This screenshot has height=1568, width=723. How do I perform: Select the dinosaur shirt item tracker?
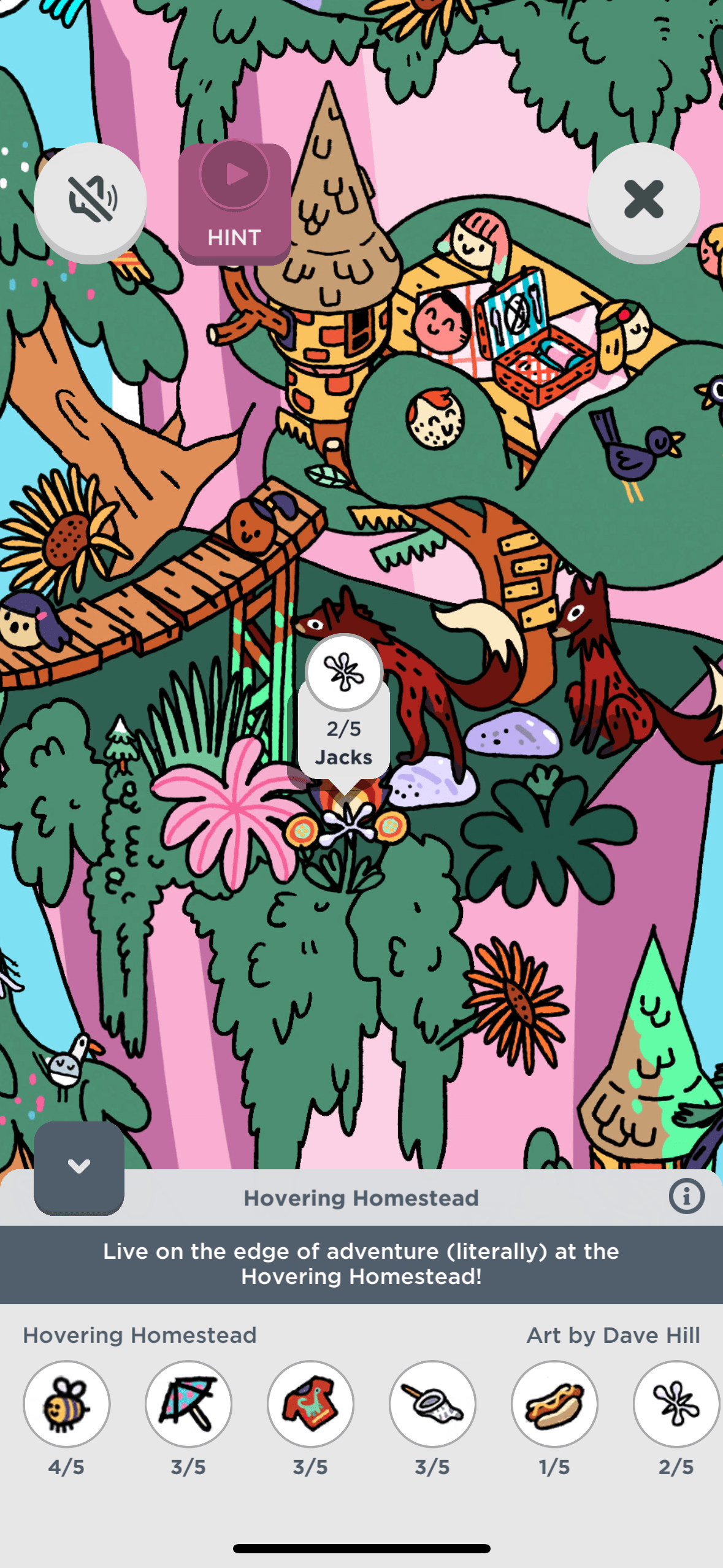pyautogui.click(x=310, y=1404)
